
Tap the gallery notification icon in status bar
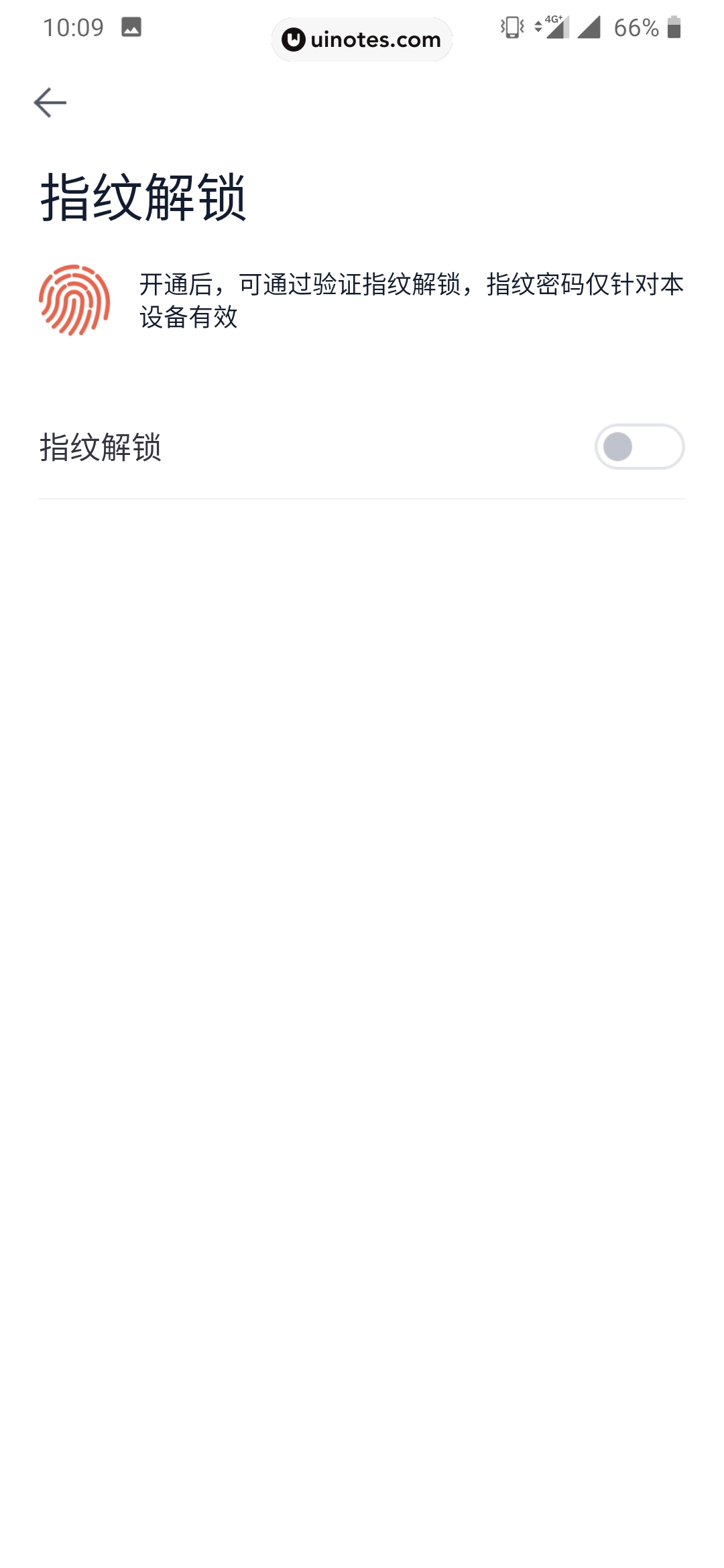pyautogui.click(x=131, y=28)
